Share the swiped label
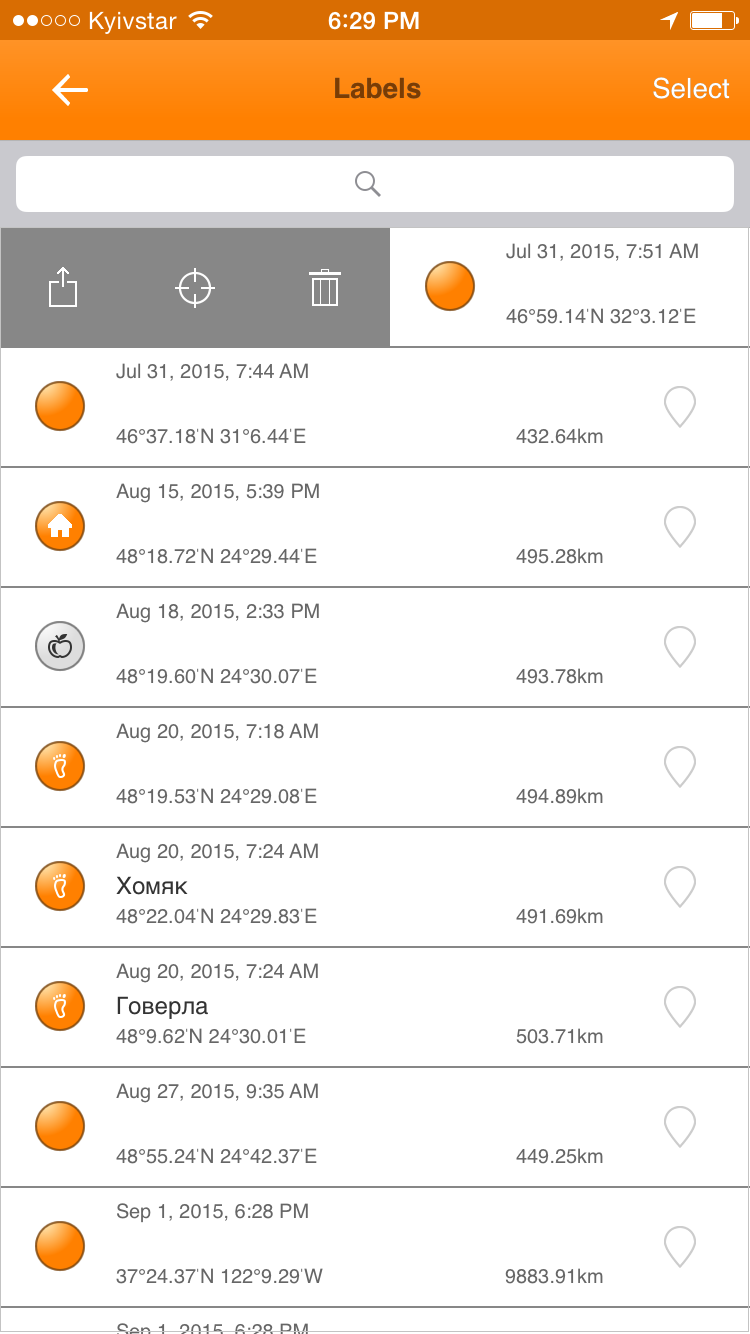The height and width of the screenshot is (1334, 750). 64,288
